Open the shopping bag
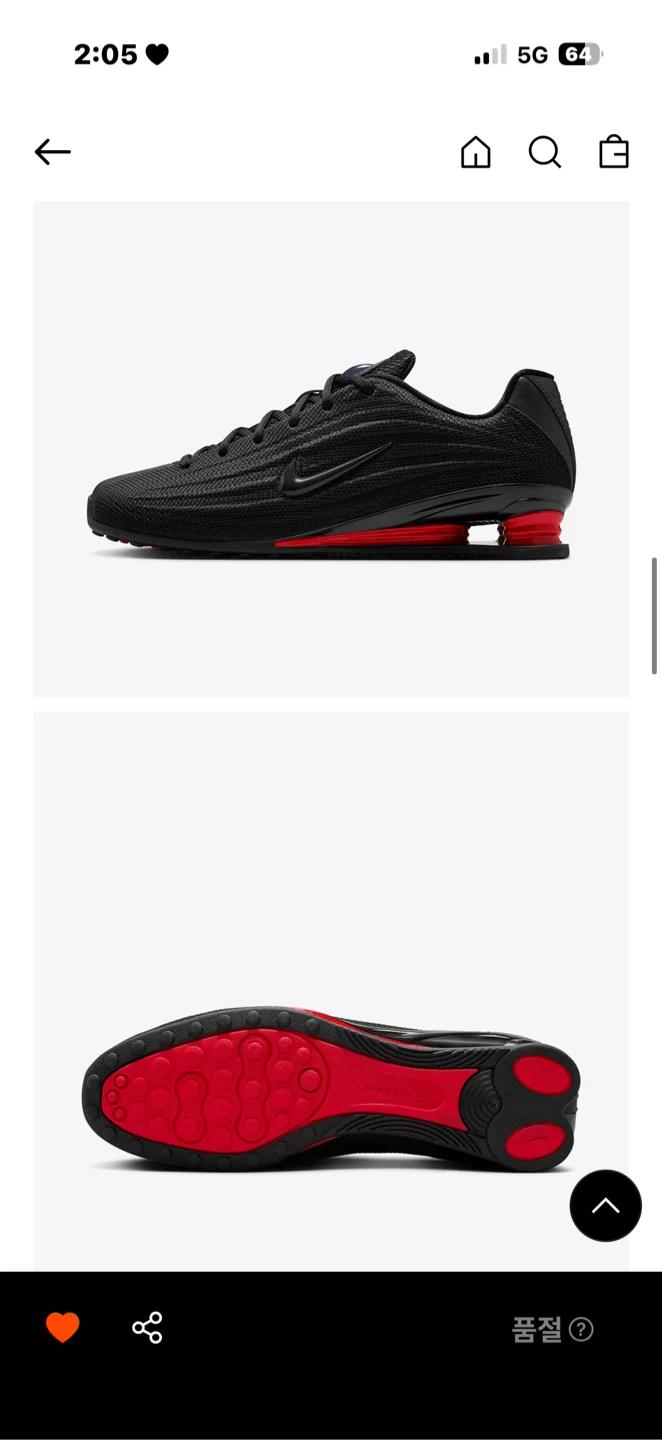 (x=614, y=152)
